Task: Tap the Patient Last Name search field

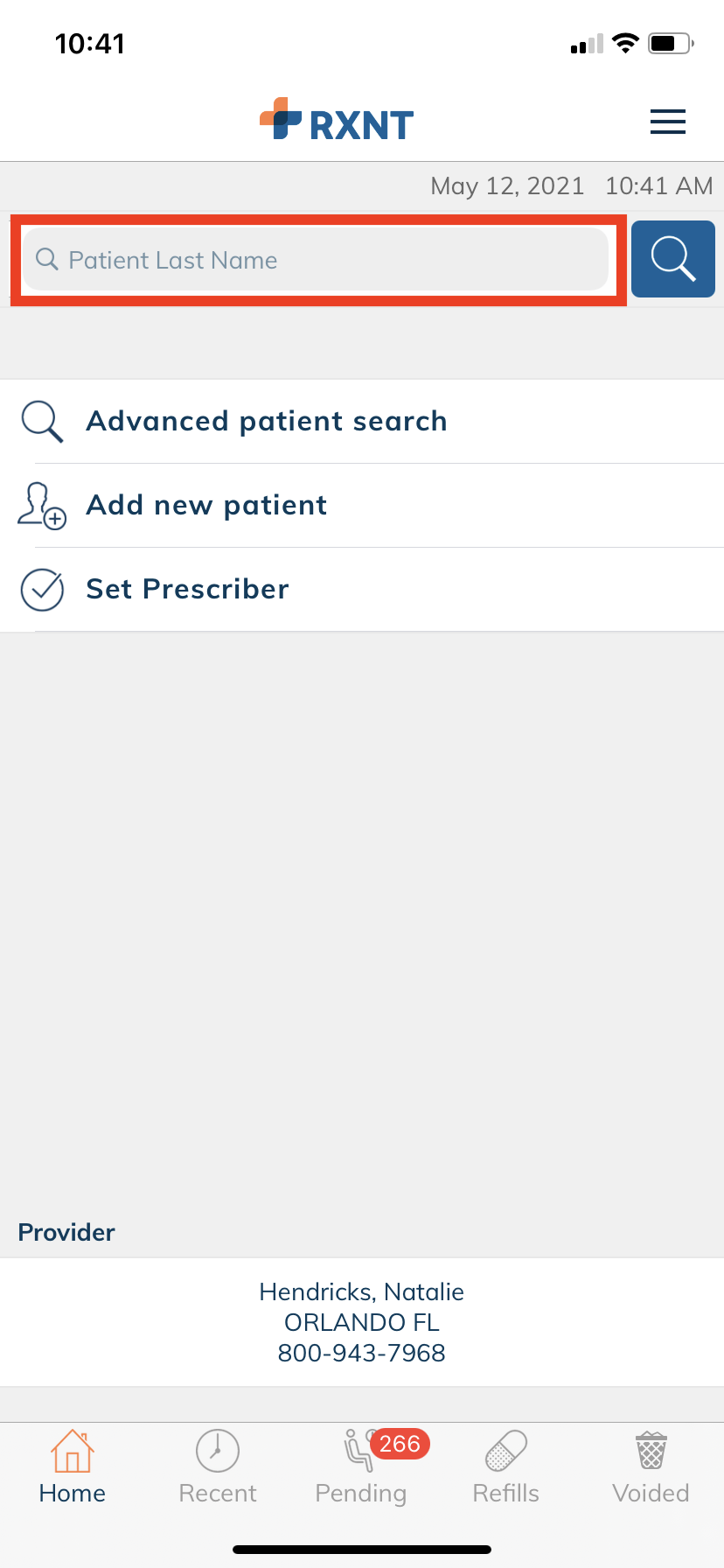Action: (x=316, y=260)
